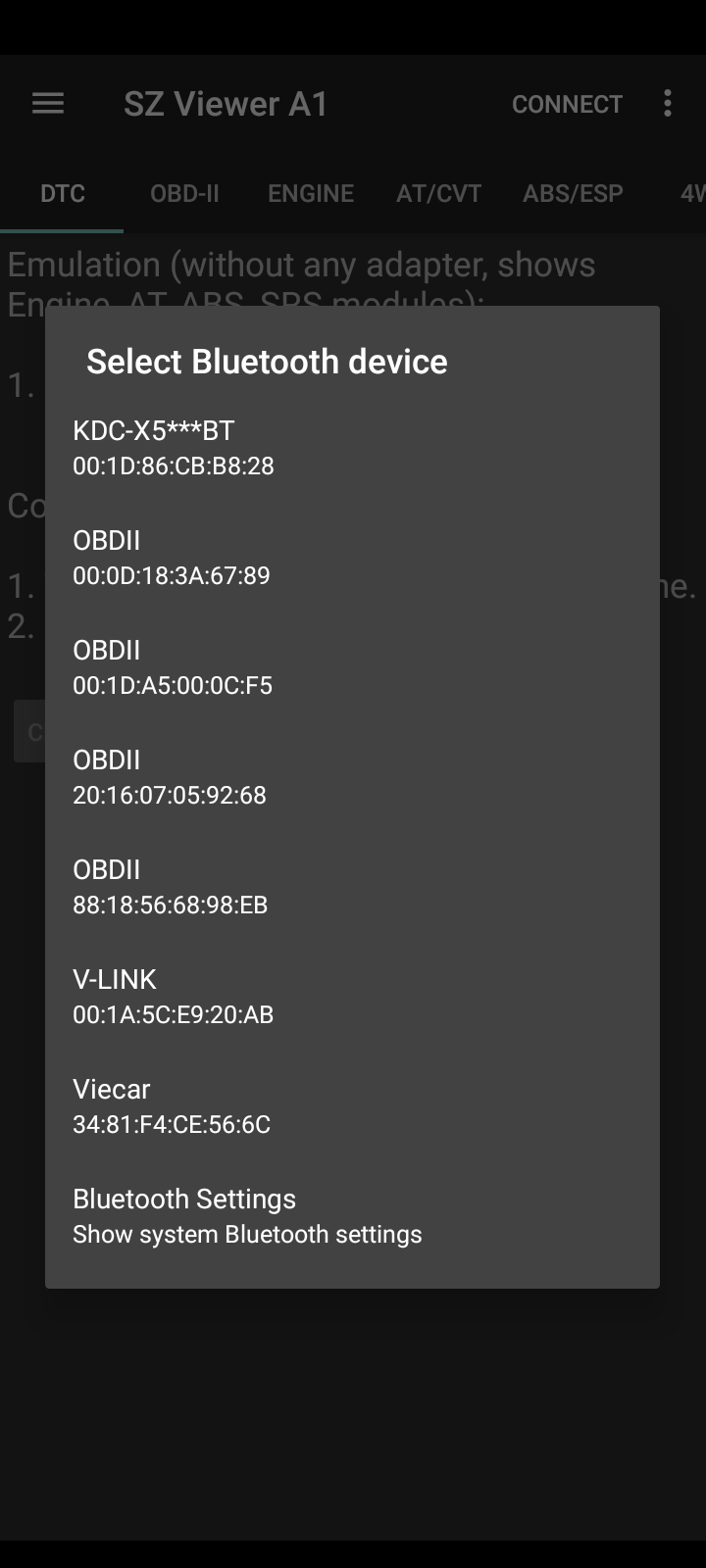Pick OBDII device 20:16:07:05:92:68

point(352,777)
